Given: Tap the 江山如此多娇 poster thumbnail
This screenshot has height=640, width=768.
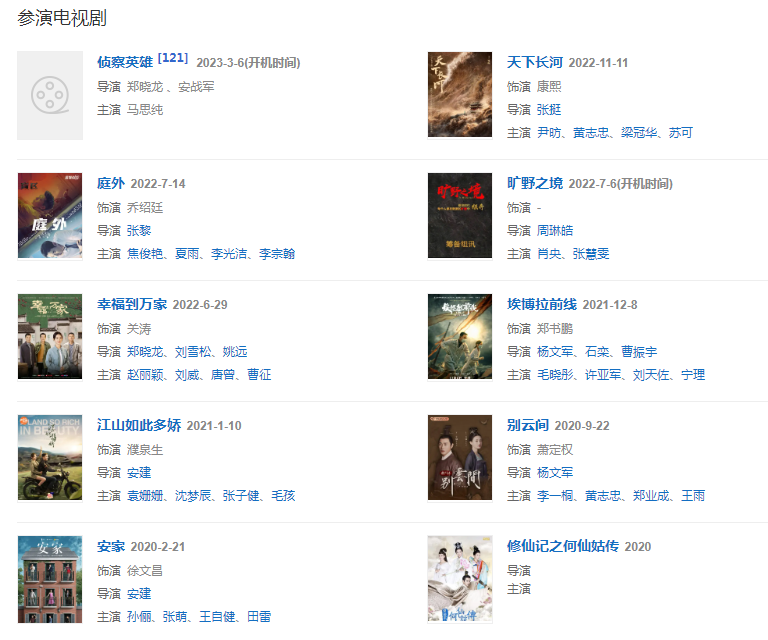Looking at the screenshot, I should 50,457.
